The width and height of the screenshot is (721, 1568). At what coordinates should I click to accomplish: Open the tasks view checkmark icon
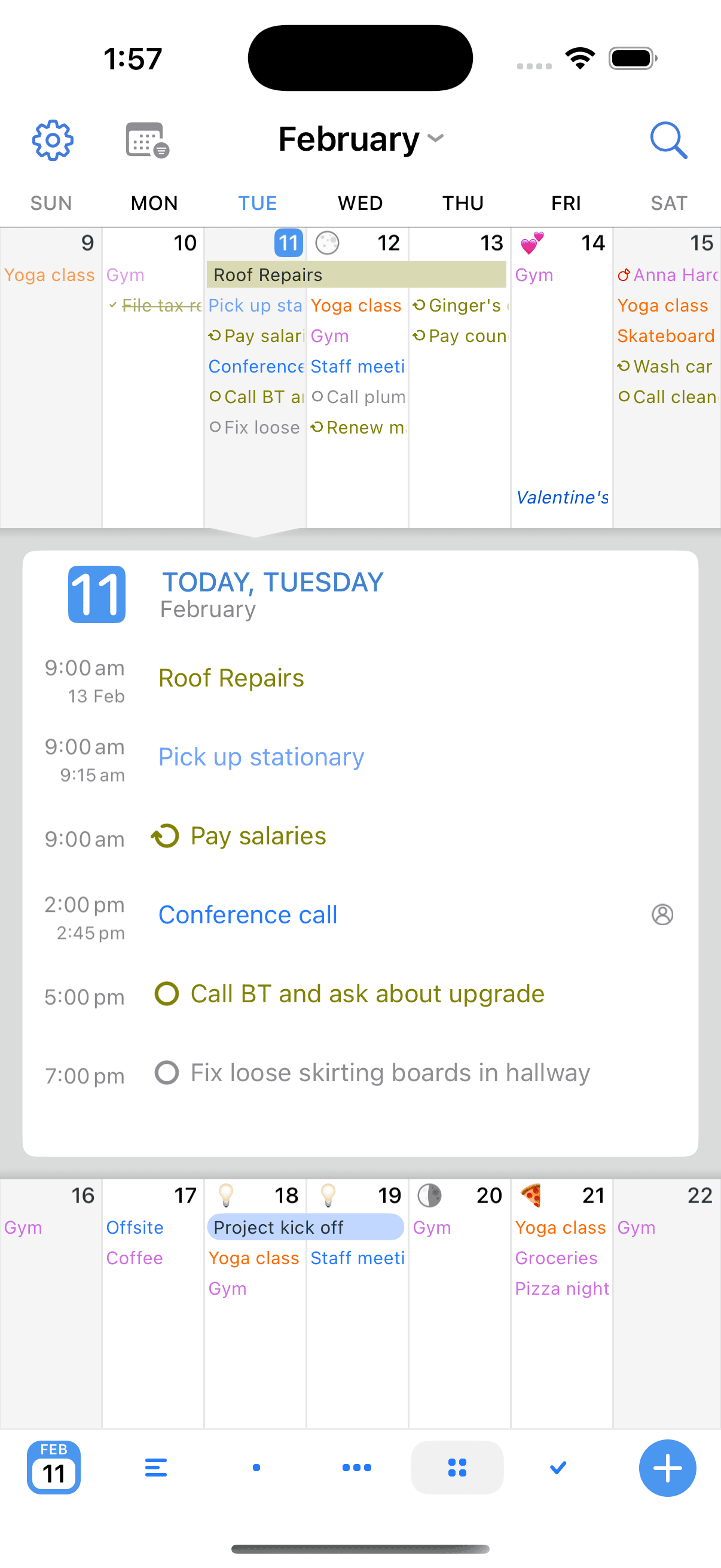coord(558,1468)
